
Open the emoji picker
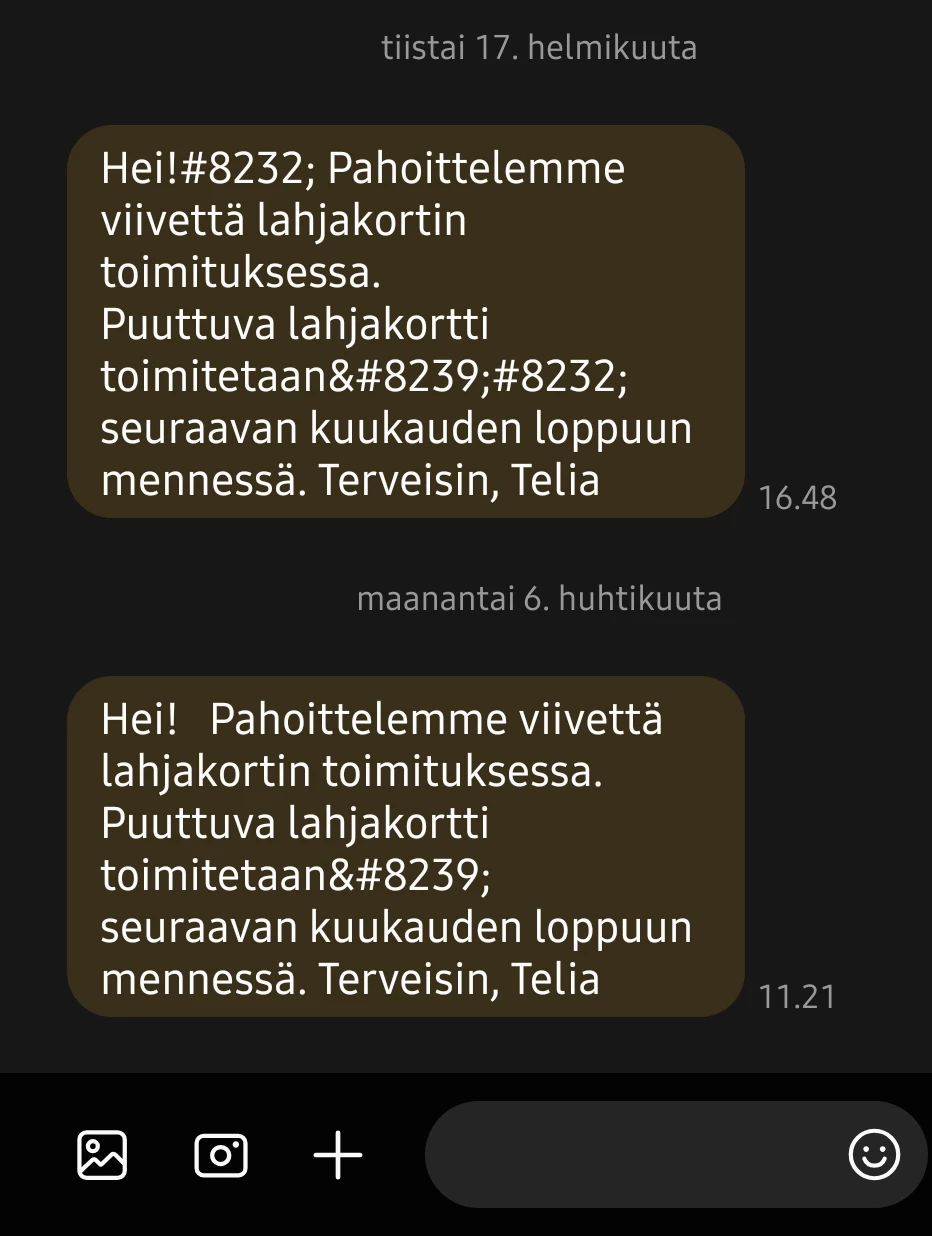874,1155
